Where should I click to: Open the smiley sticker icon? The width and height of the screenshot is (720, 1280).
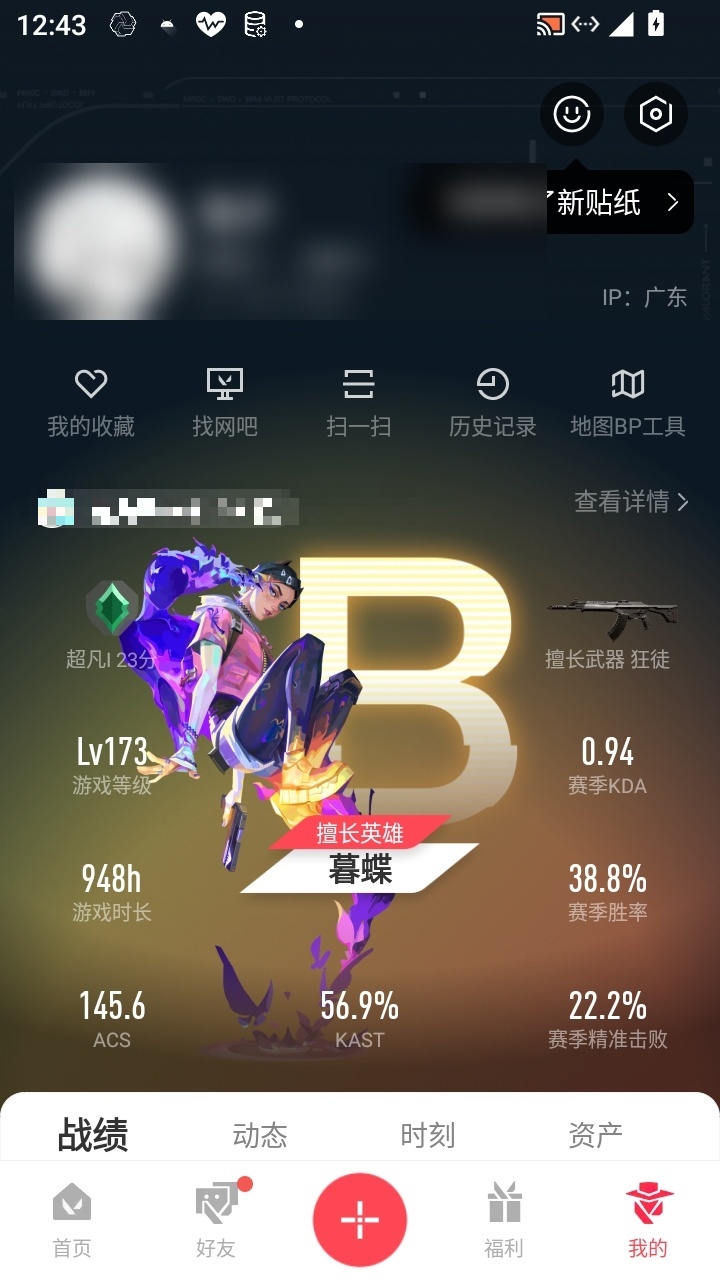[x=572, y=114]
